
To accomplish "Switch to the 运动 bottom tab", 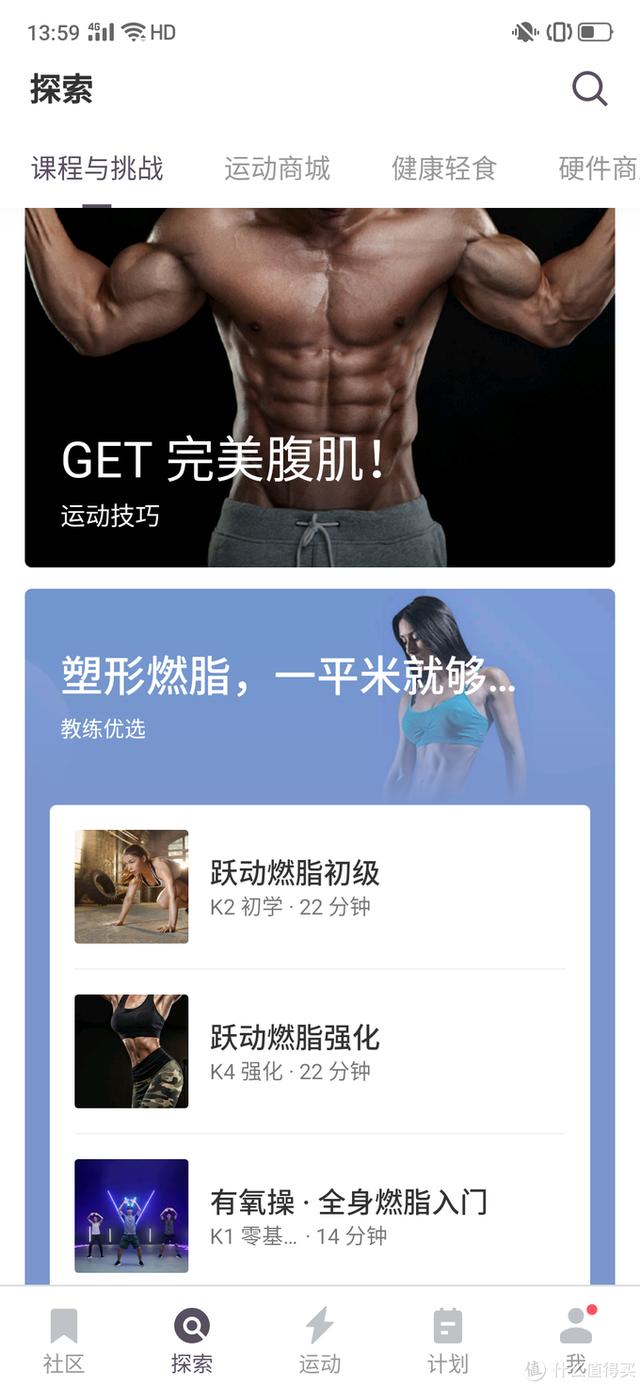I will click(x=320, y=1341).
